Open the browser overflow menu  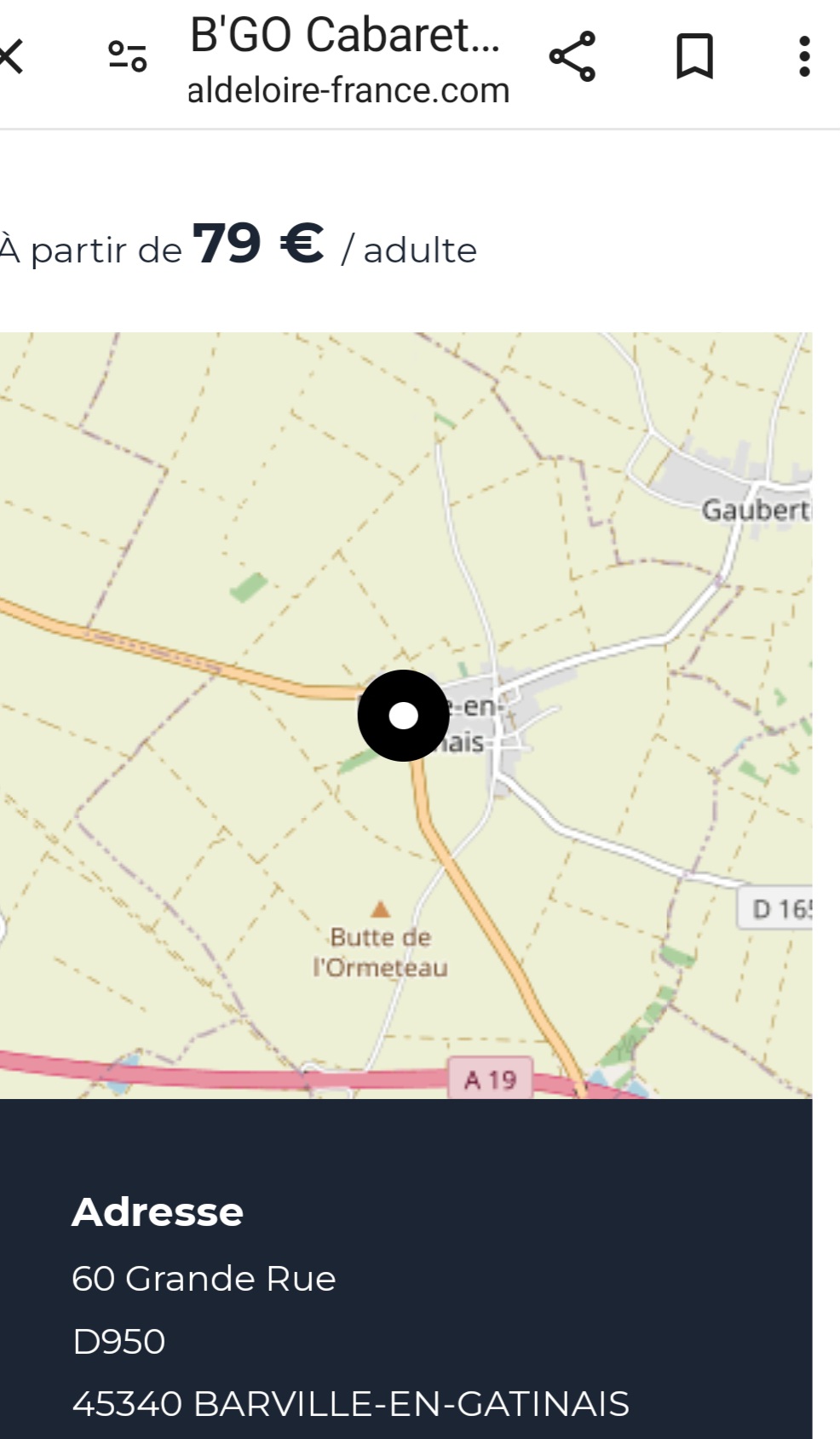pyautogui.click(x=804, y=57)
